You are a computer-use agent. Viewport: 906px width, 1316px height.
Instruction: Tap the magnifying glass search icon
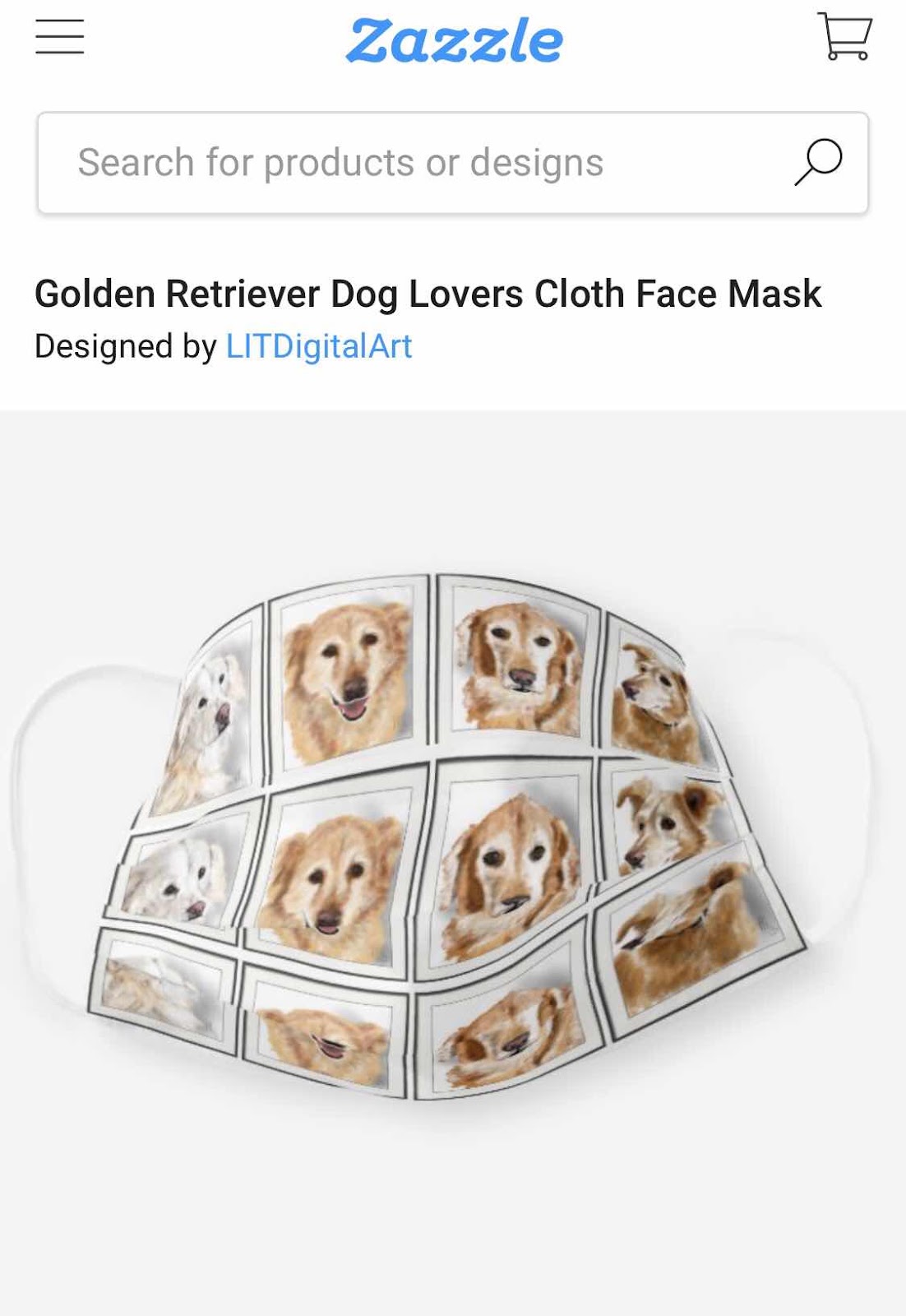click(x=818, y=162)
